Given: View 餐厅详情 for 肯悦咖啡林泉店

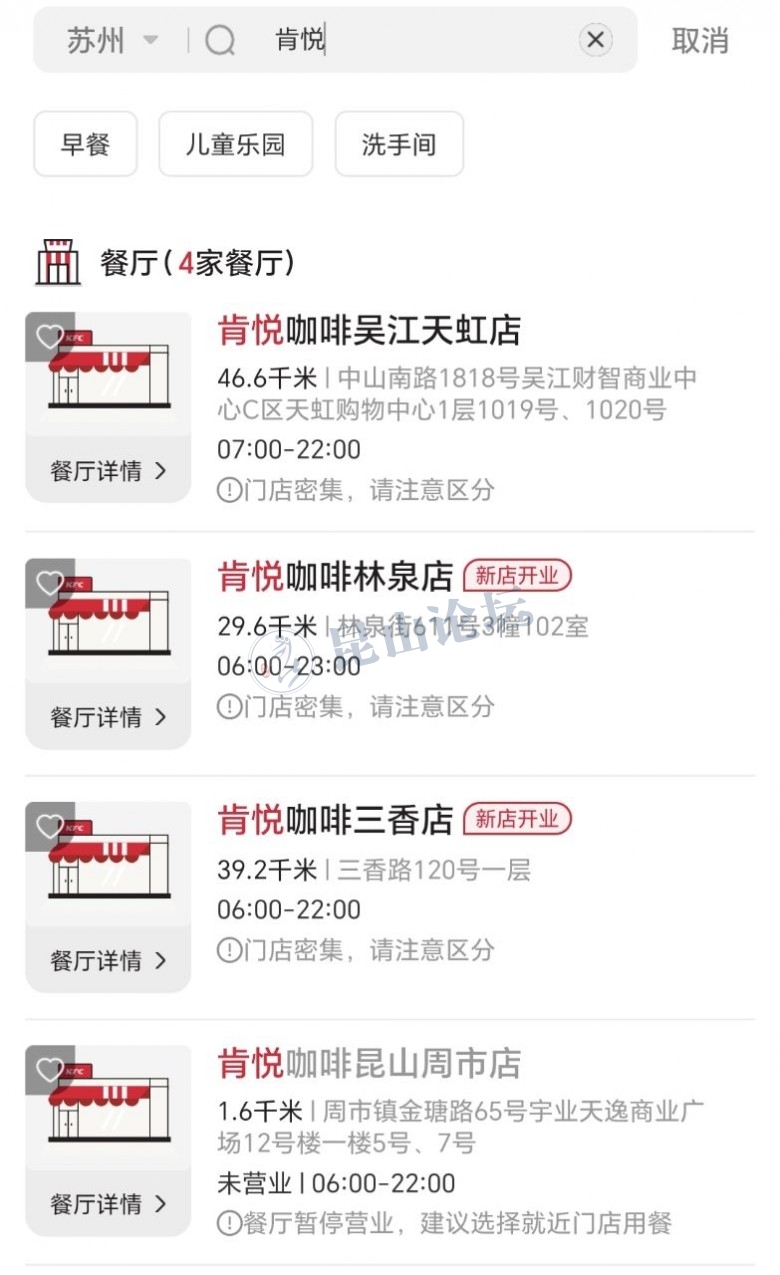Looking at the screenshot, I should click(x=108, y=717).
